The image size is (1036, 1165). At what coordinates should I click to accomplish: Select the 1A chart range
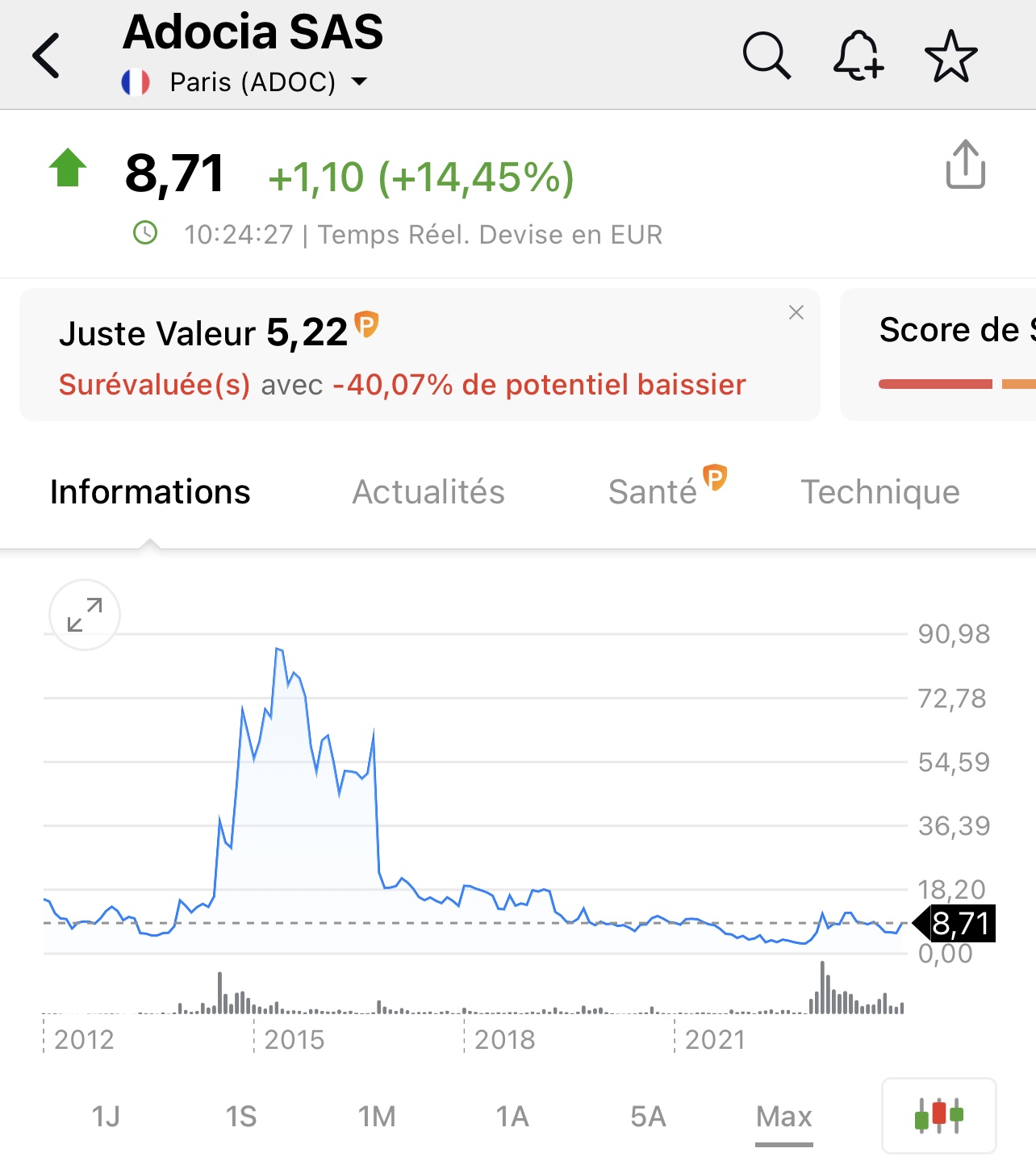coord(512,1117)
